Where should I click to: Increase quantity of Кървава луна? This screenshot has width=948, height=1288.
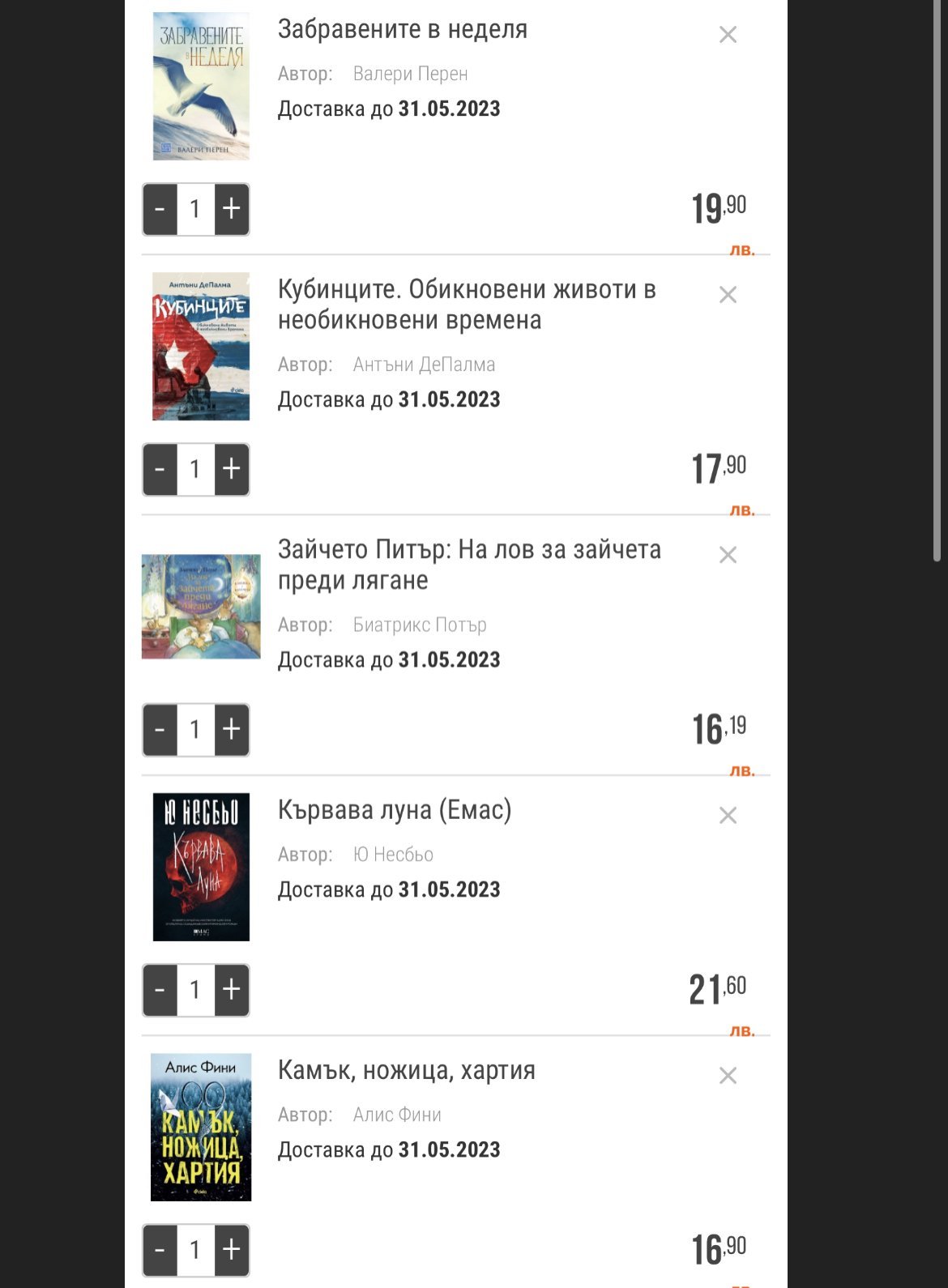pyautogui.click(x=232, y=989)
